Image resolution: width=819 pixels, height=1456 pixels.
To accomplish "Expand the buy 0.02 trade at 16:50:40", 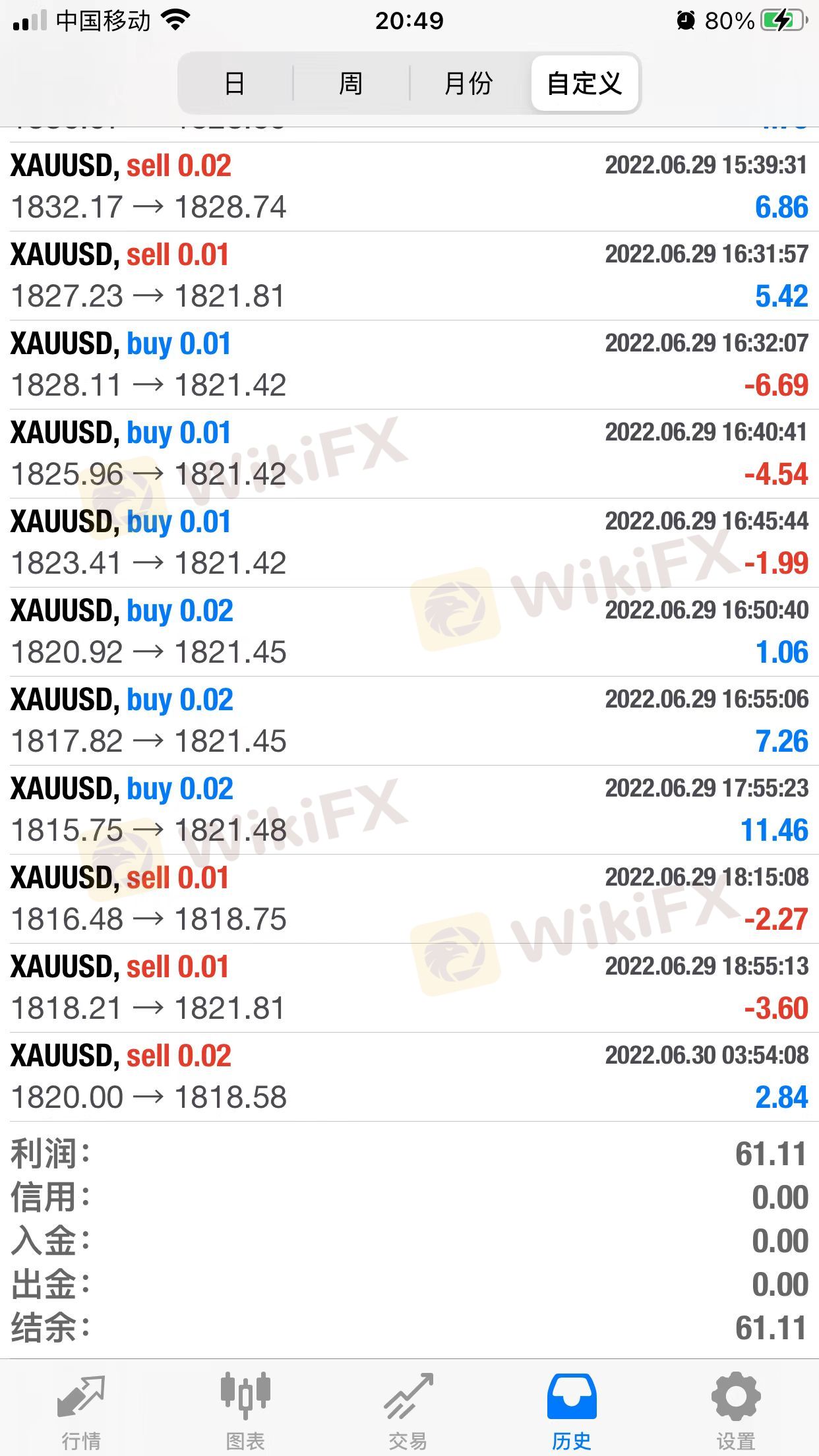I will click(409, 632).
